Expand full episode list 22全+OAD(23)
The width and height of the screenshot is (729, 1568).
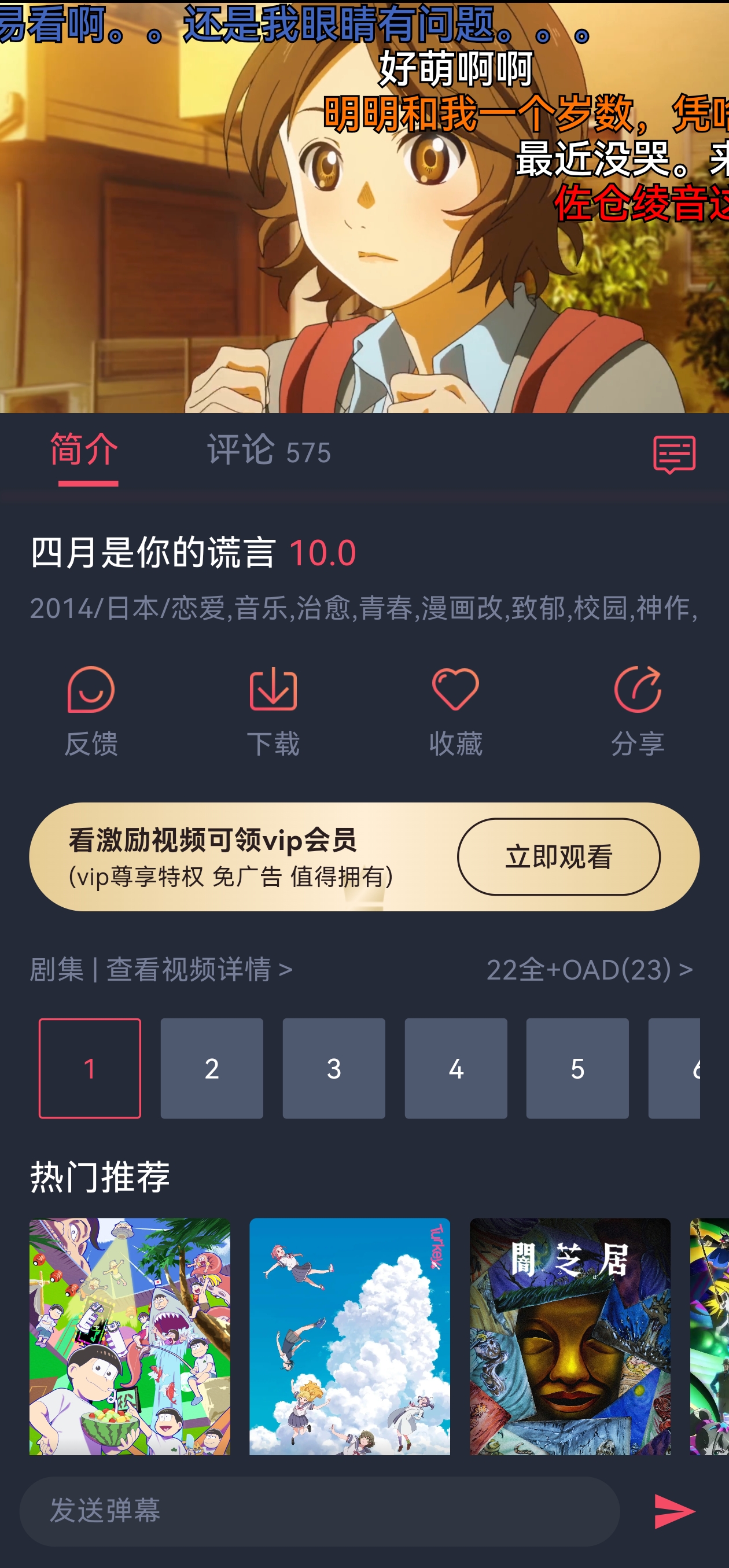pyautogui.click(x=589, y=969)
